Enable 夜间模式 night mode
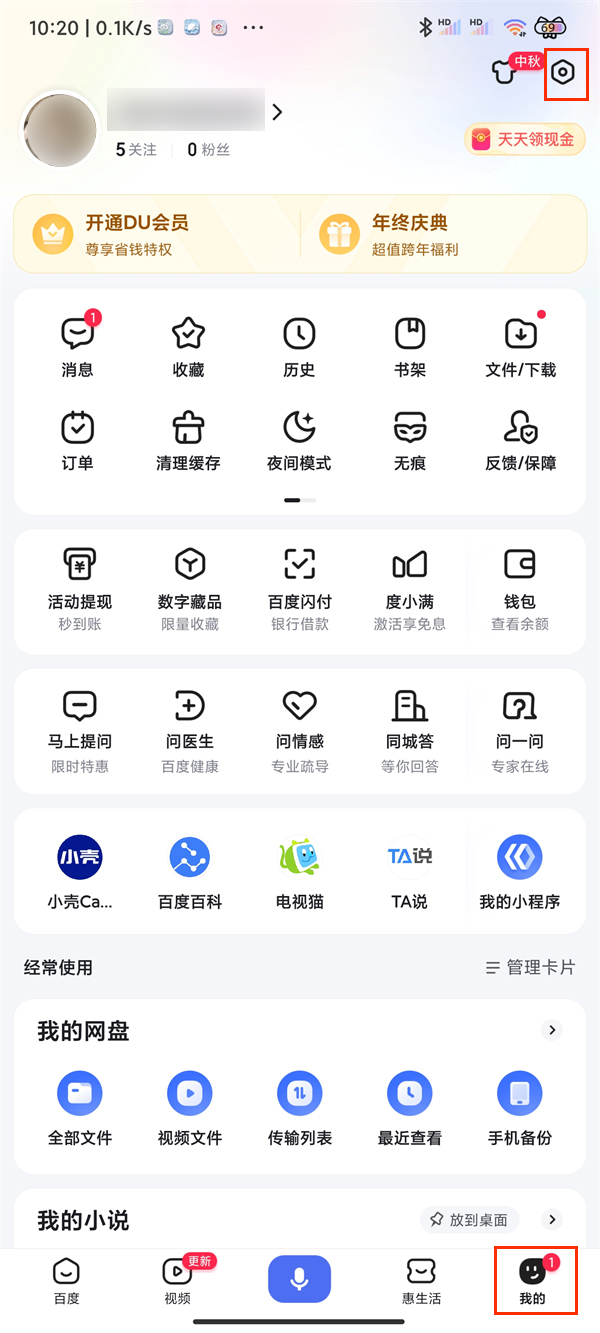This screenshot has width=600, height=1333. [x=299, y=440]
